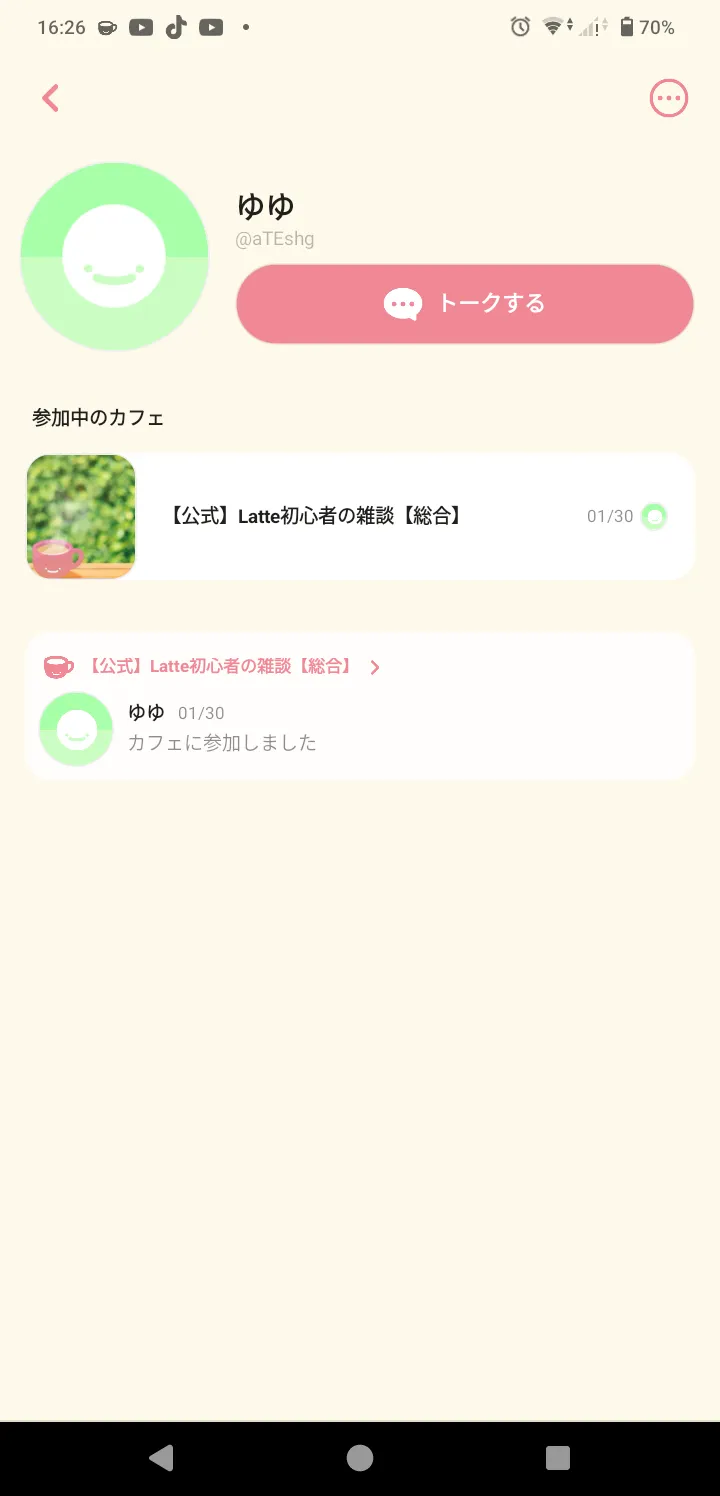Viewport: 720px width, 1496px height.
Task: Follow the pink 【公式】Latte初心者の雑談 link
Action: (220, 667)
